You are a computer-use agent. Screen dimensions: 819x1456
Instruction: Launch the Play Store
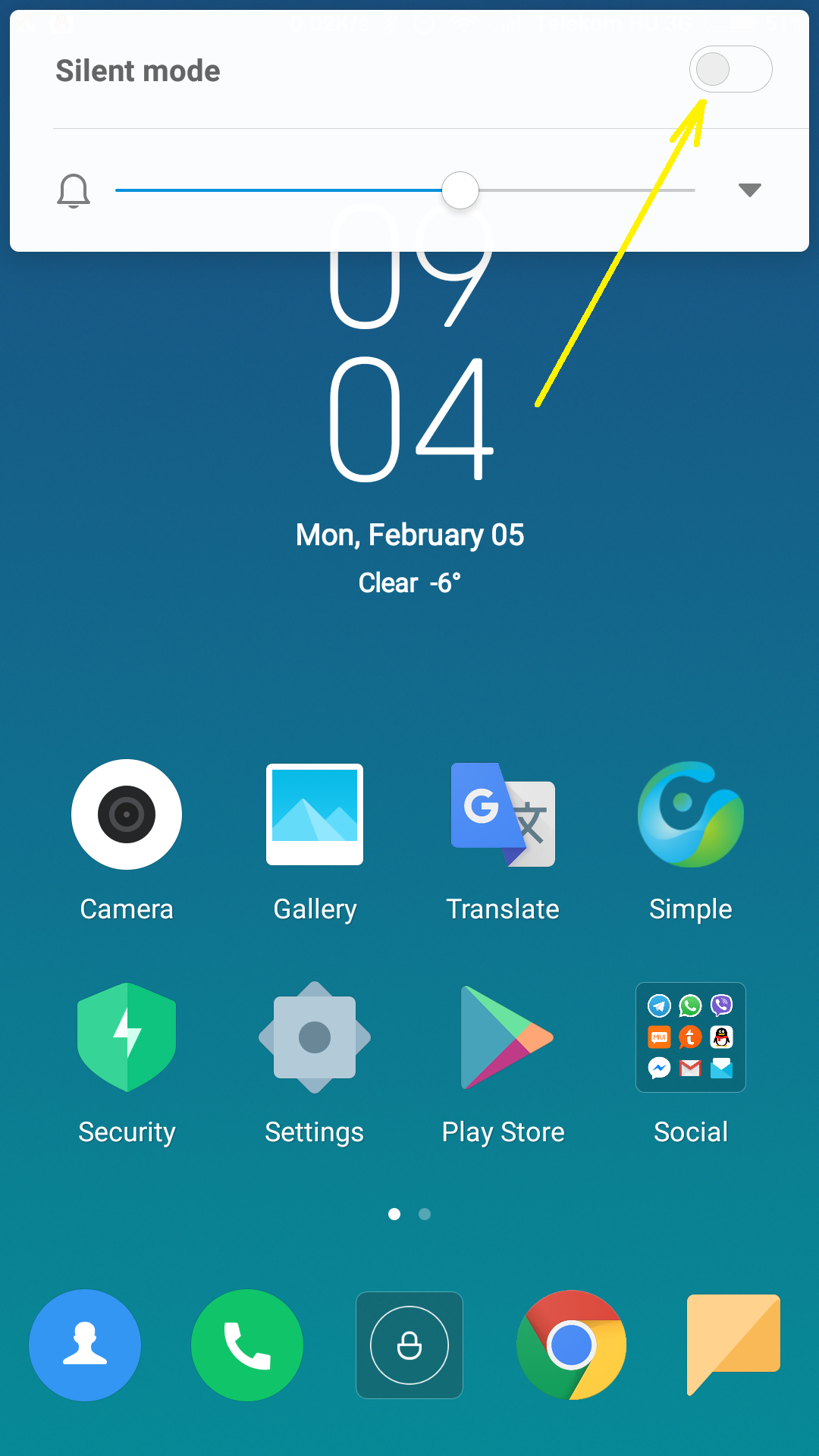click(503, 1037)
